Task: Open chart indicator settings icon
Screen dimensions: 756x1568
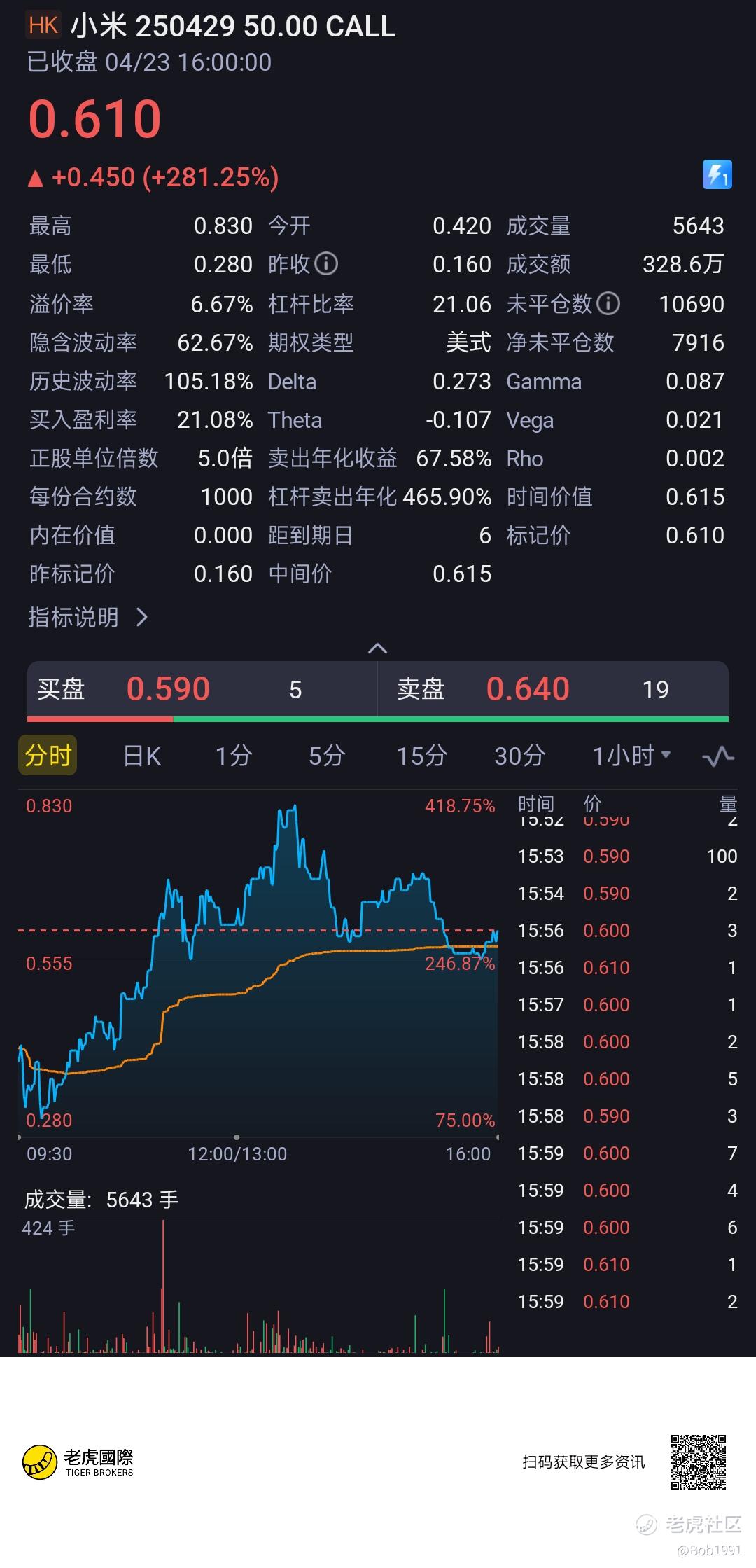Action: [717, 756]
